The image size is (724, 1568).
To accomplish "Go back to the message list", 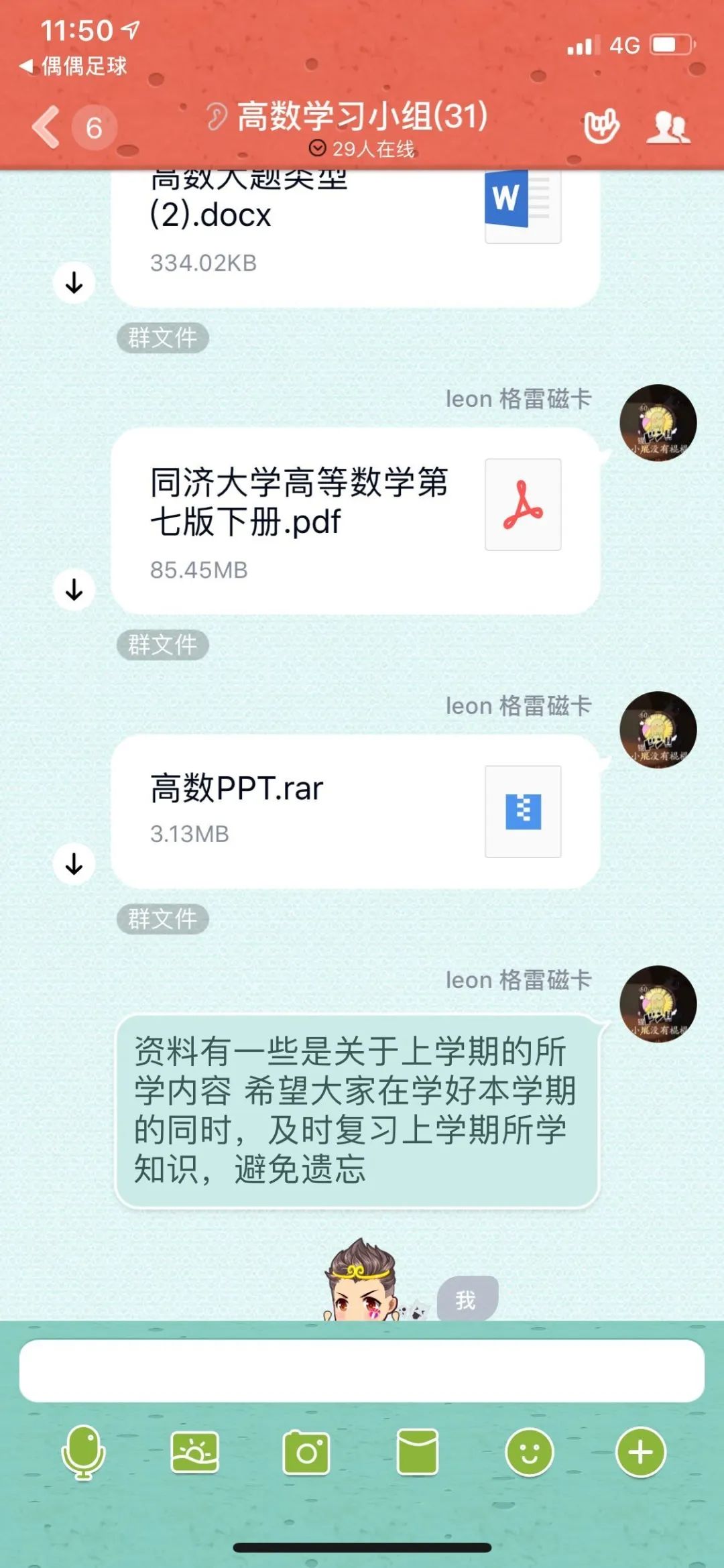I will [47, 127].
